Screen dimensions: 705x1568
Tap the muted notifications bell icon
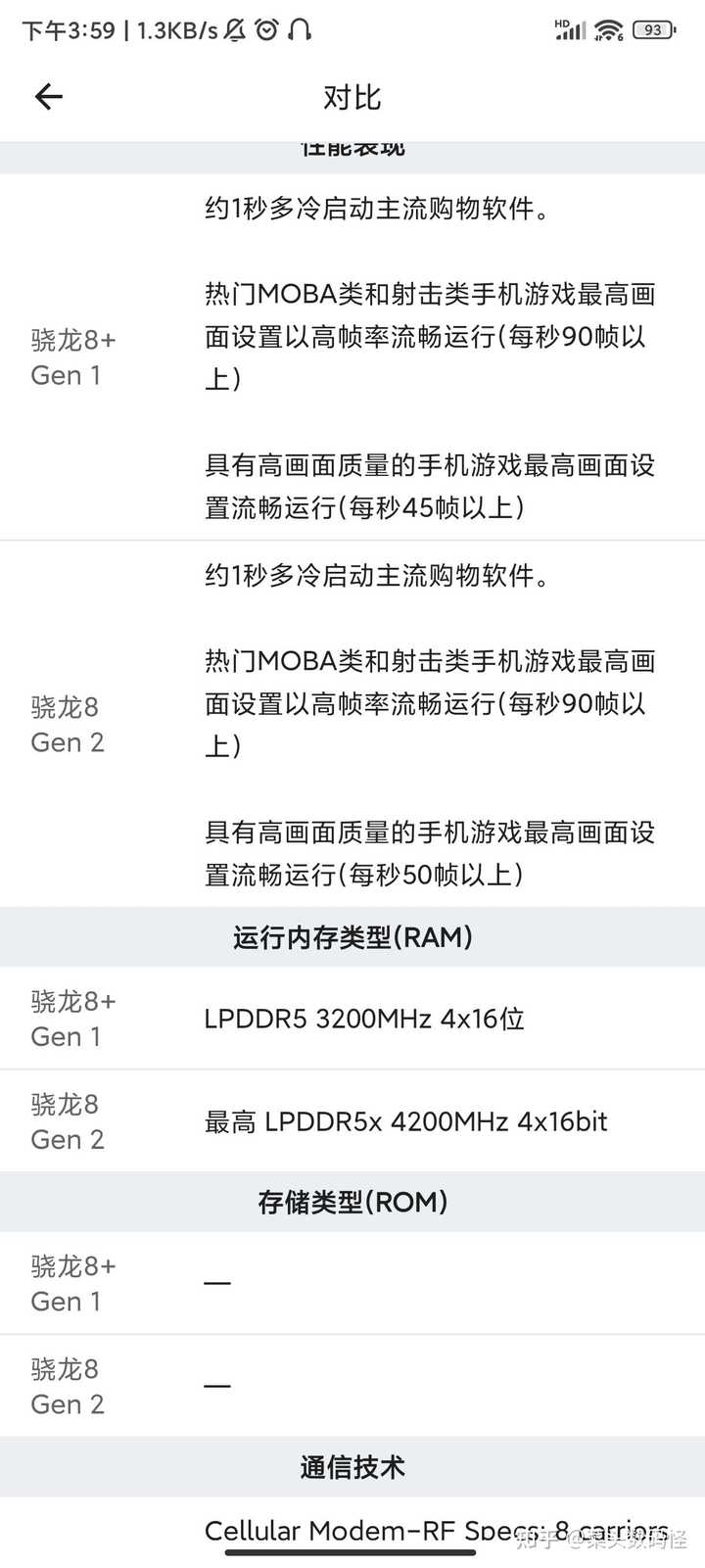(235, 29)
